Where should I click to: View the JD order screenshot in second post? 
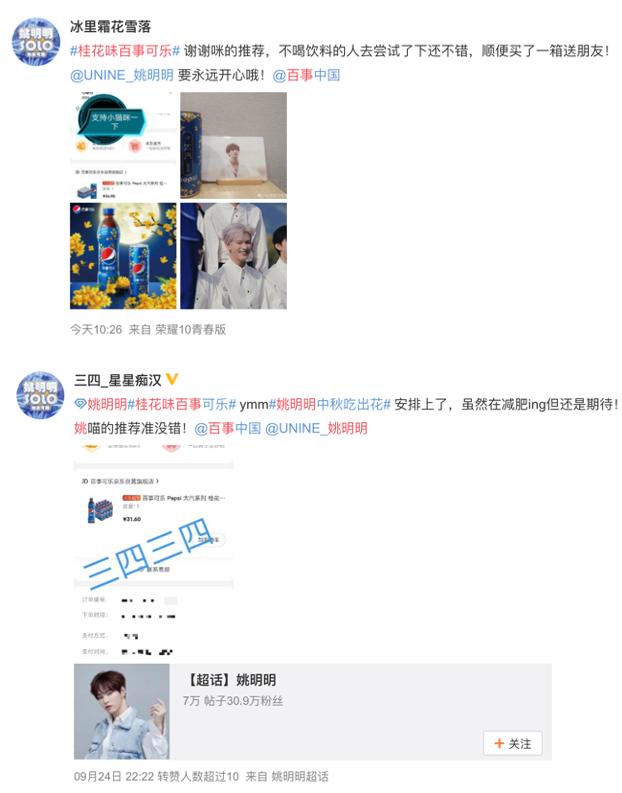(155, 548)
